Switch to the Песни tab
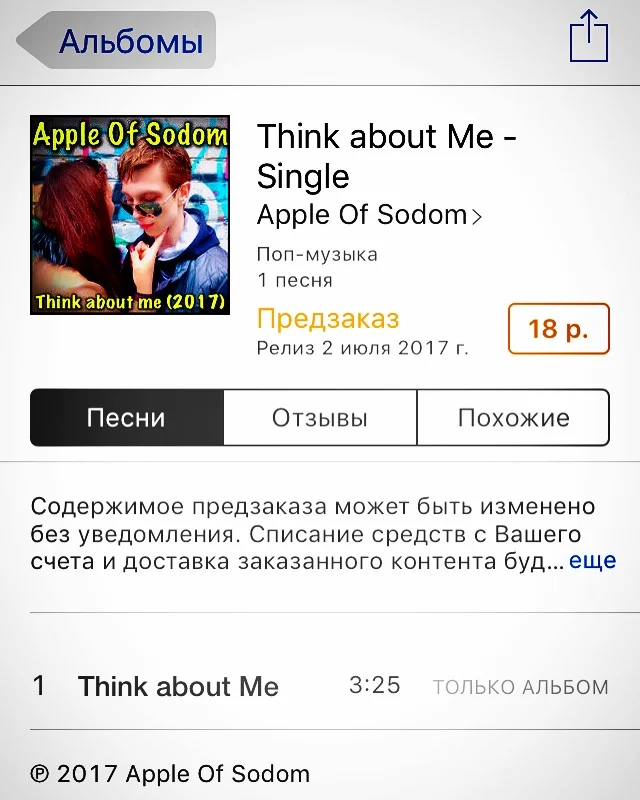640x800 pixels. (x=126, y=417)
